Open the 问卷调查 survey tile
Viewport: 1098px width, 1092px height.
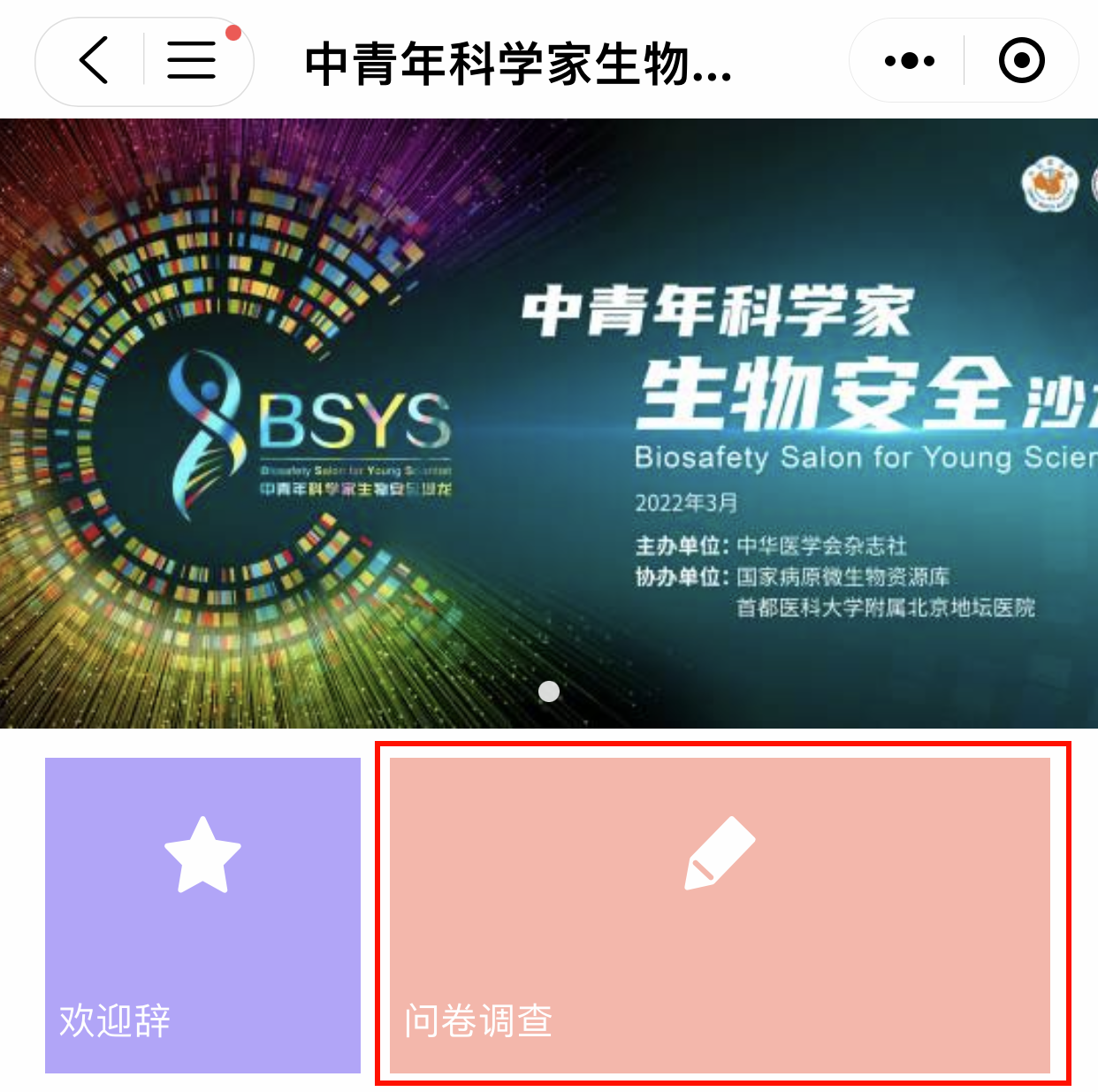click(721, 914)
